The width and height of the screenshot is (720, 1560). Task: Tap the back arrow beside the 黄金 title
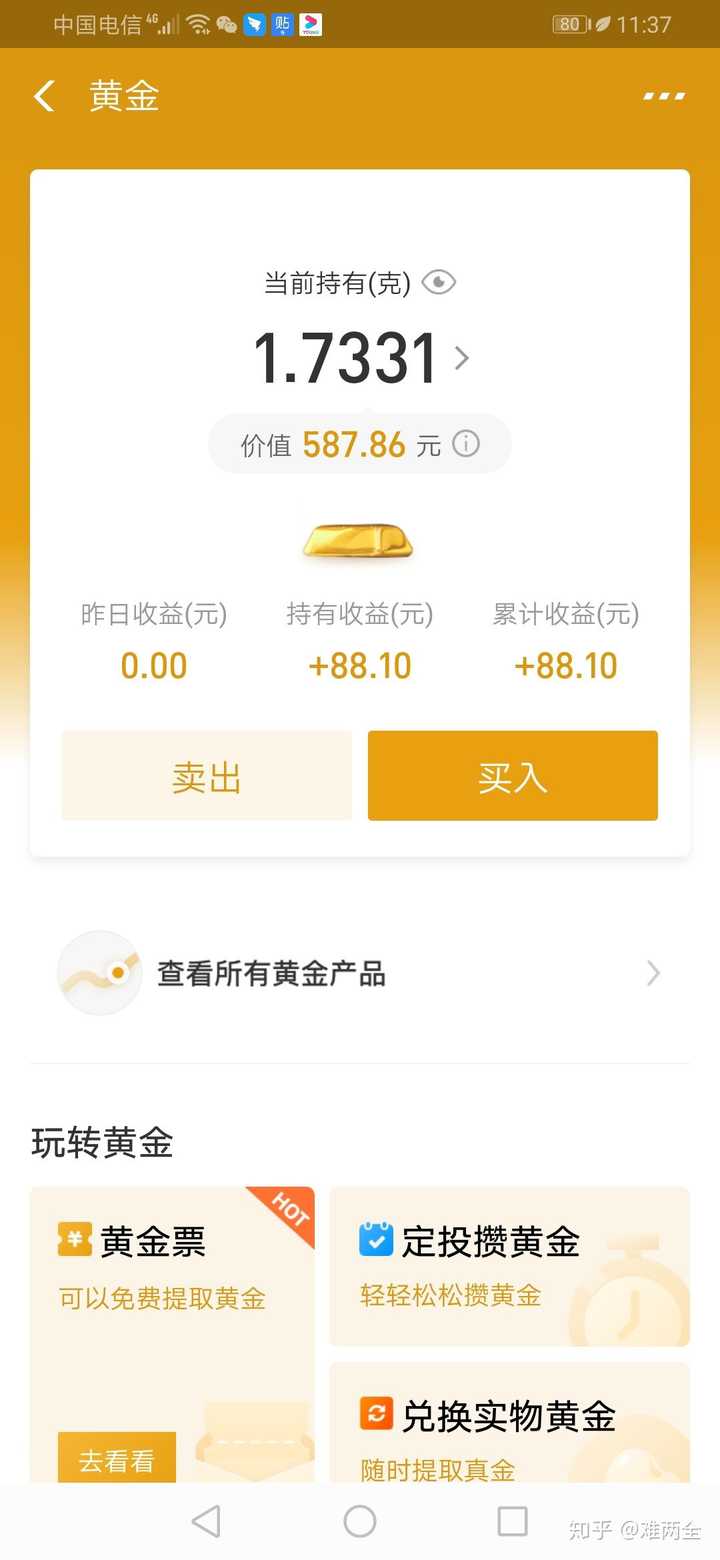42,95
